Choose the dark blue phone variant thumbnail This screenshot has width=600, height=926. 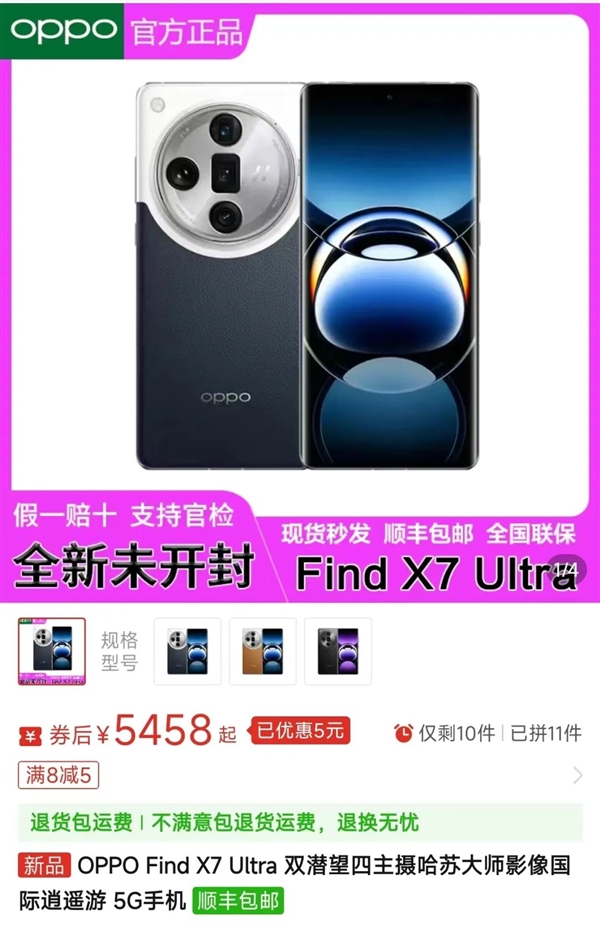[187, 651]
